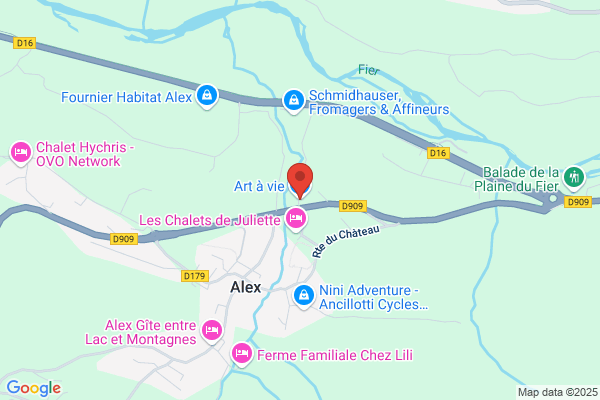Image resolution: width=600 pixels, height=400 pixels.
Task: Select the Schmidhauser Fromagers & Affineurs marker
Action: [293, 101]
